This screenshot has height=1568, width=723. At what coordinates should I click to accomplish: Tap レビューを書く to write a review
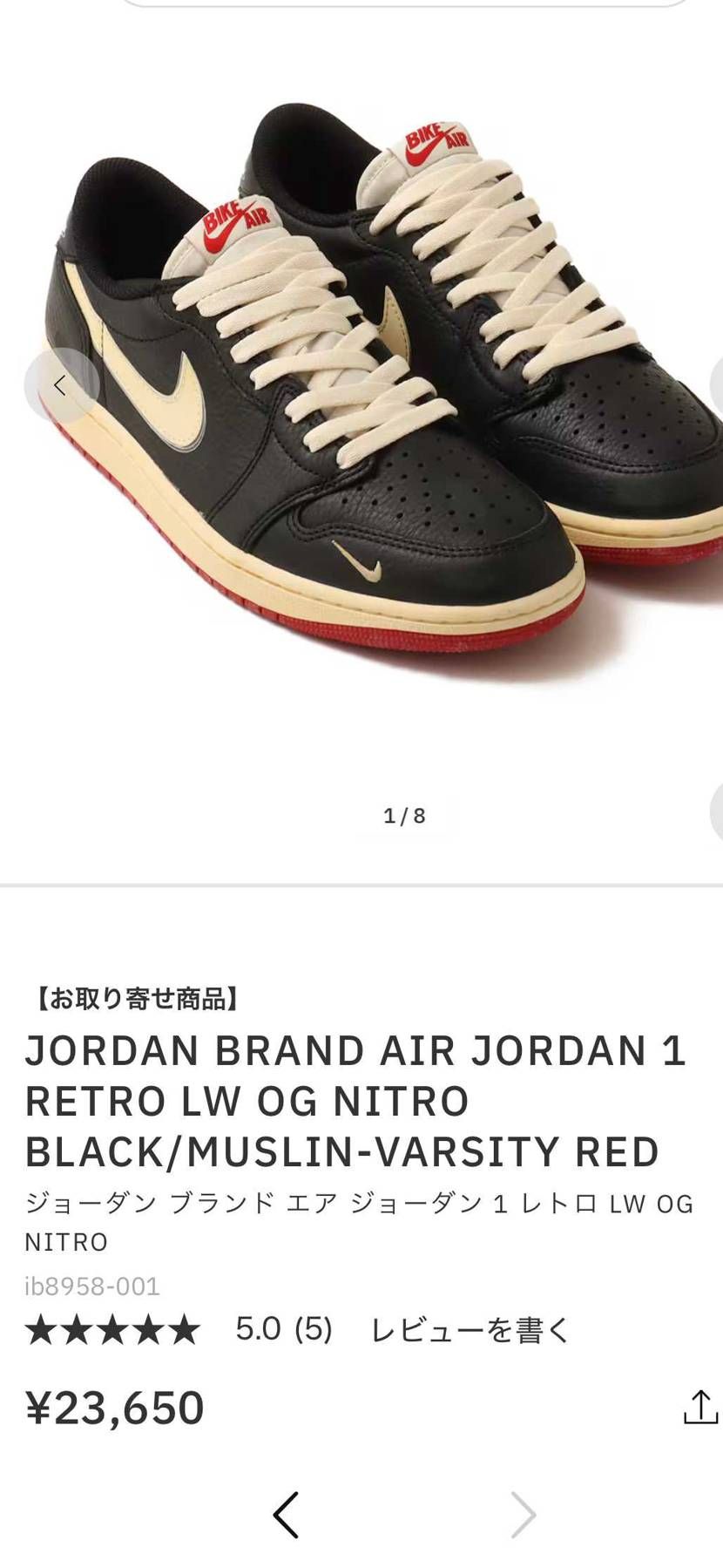(x=470, y=1330)
